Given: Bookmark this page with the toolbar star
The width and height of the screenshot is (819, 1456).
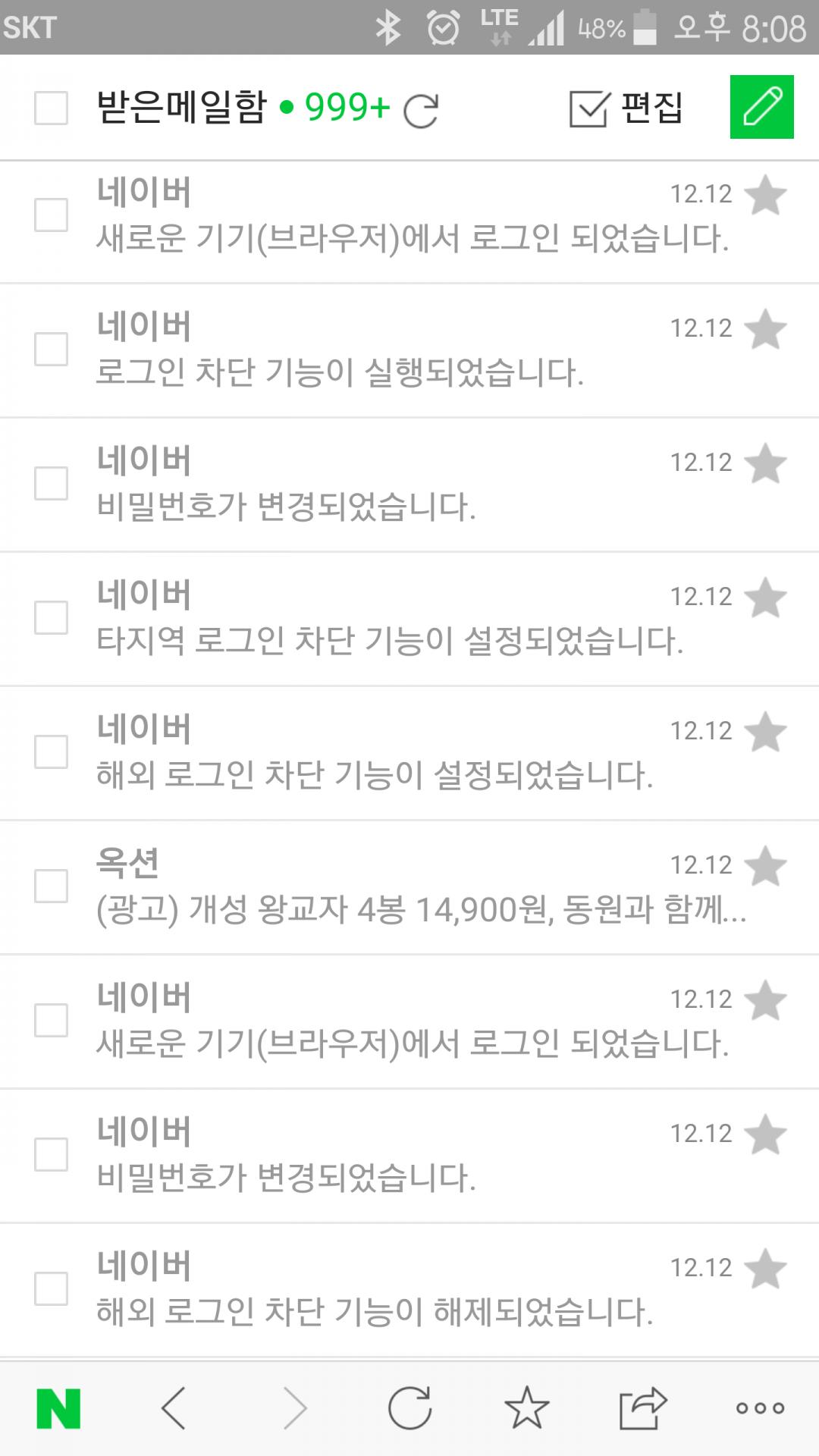Looking at the screenshot, I should point(526,1408).
